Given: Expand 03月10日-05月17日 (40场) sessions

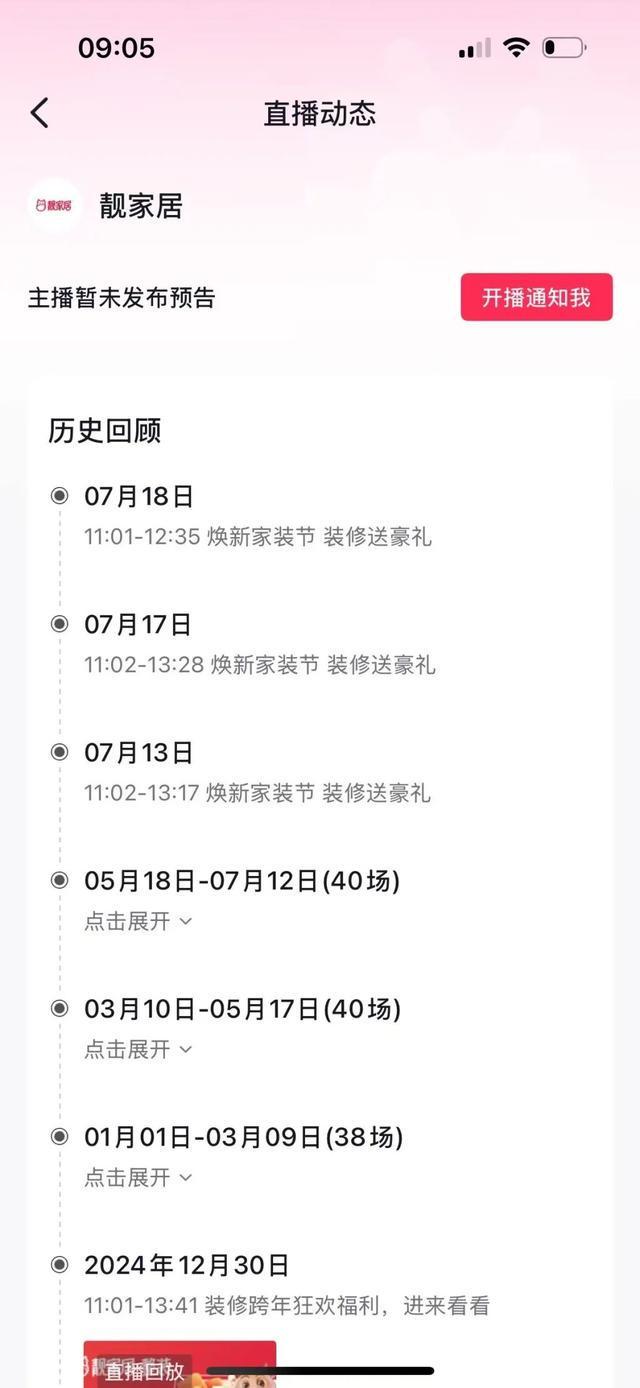Looking at the screenshot, I should point(138,1049).
